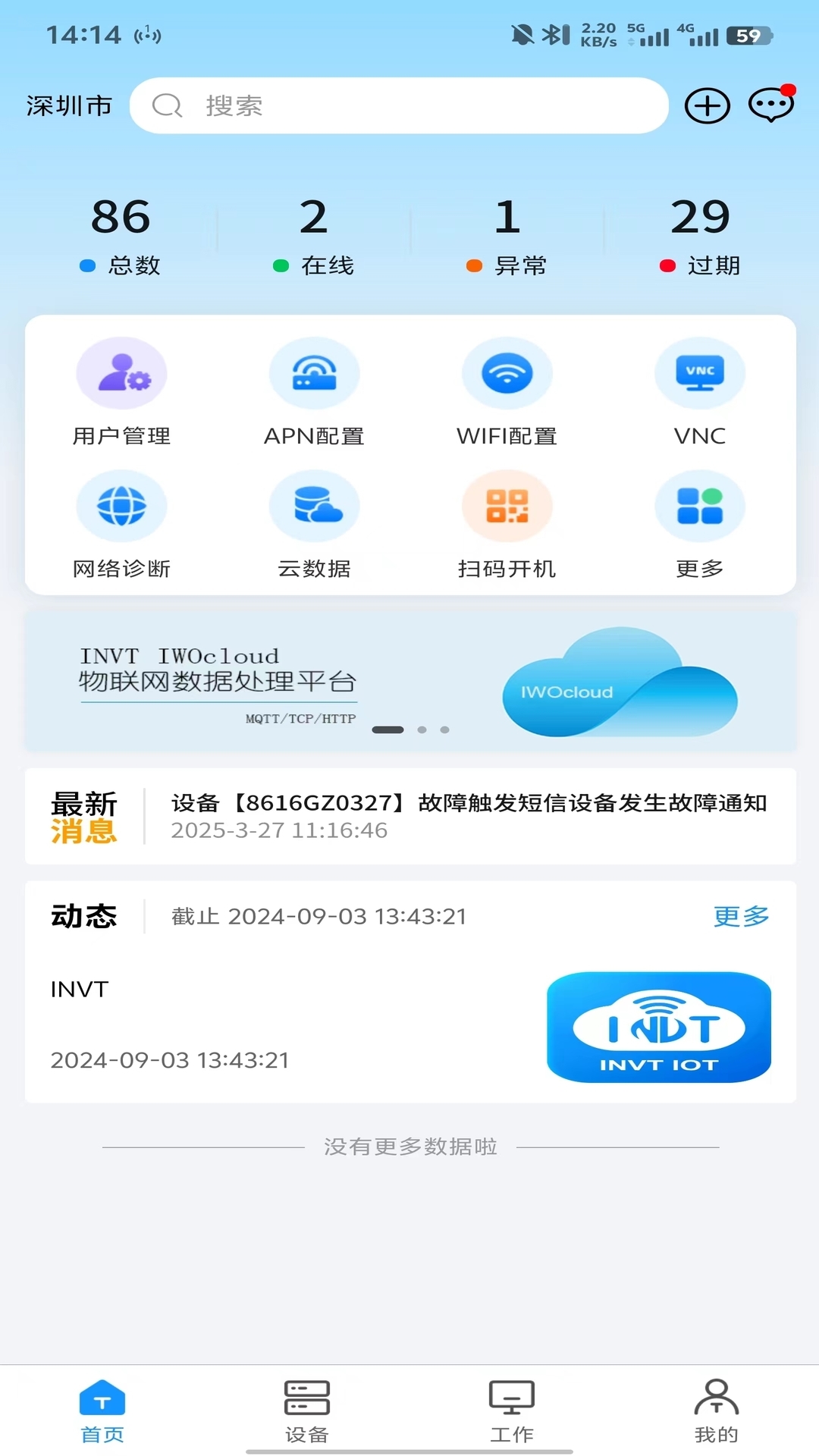View the 过期 expired devices count
This screenshot has height=1456, width=819.
coord(700,235)
